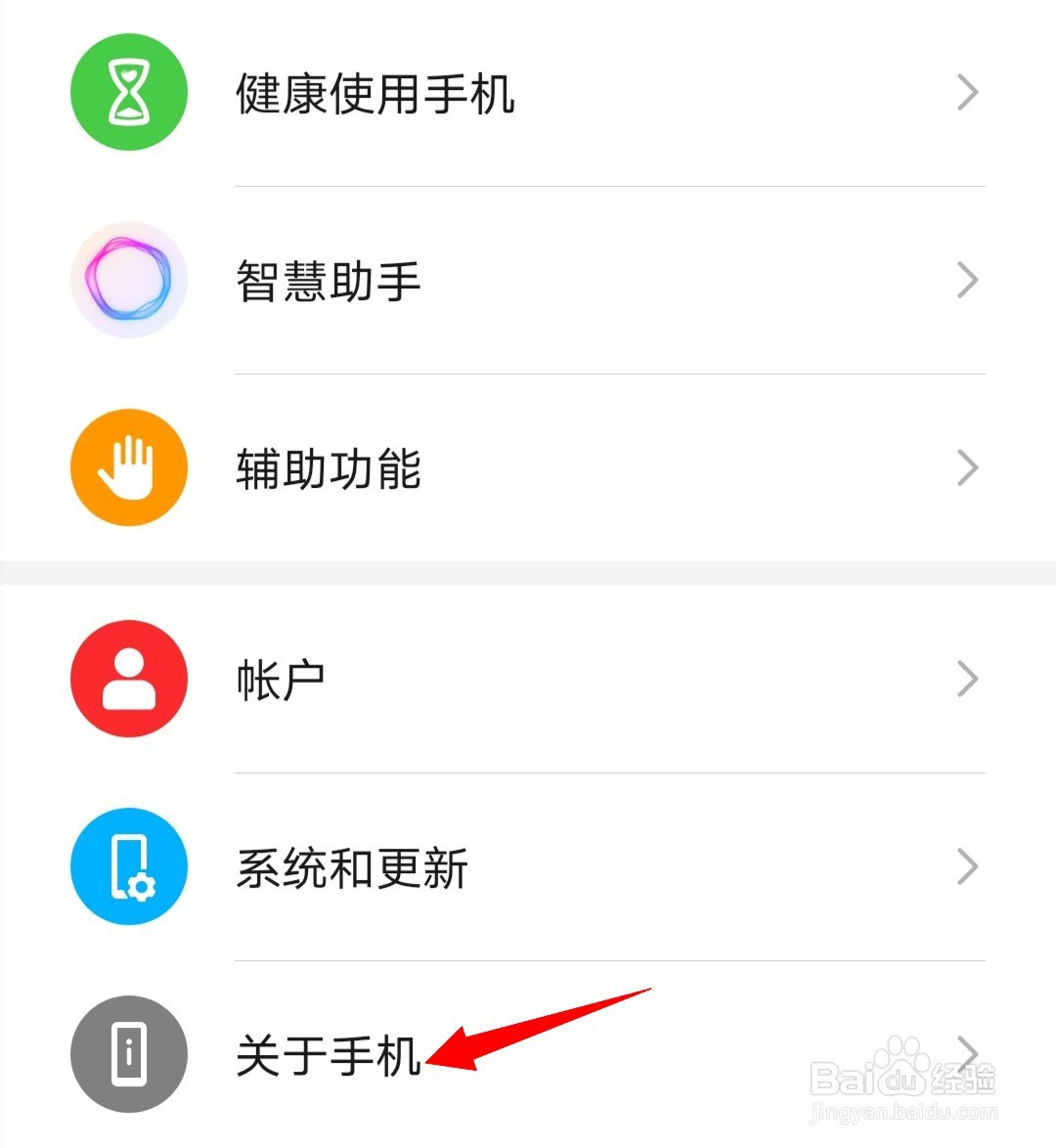
Task: Tap the gray About Phone icon
Action: pyautogui.click(x=128, y=1054)
